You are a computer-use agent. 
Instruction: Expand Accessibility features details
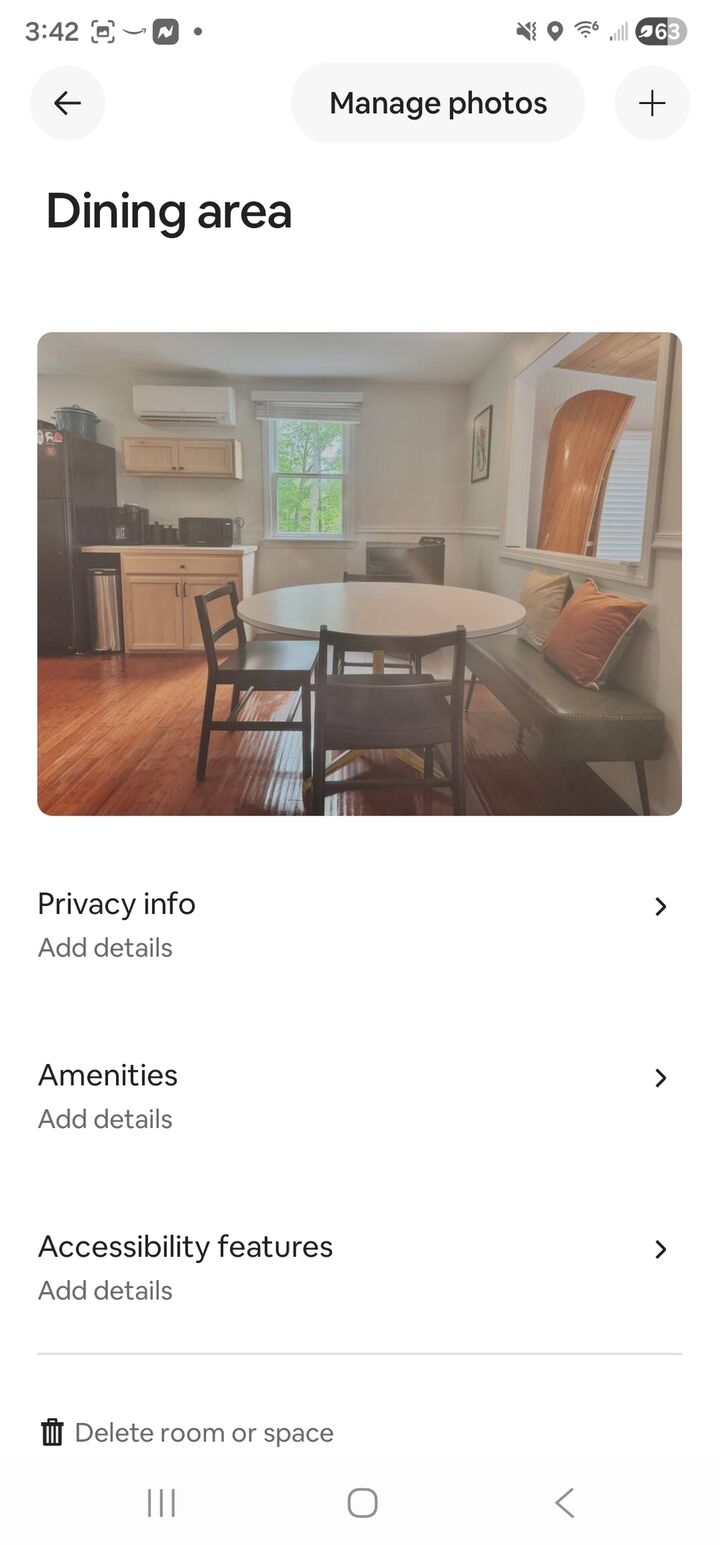[660, 1249]
